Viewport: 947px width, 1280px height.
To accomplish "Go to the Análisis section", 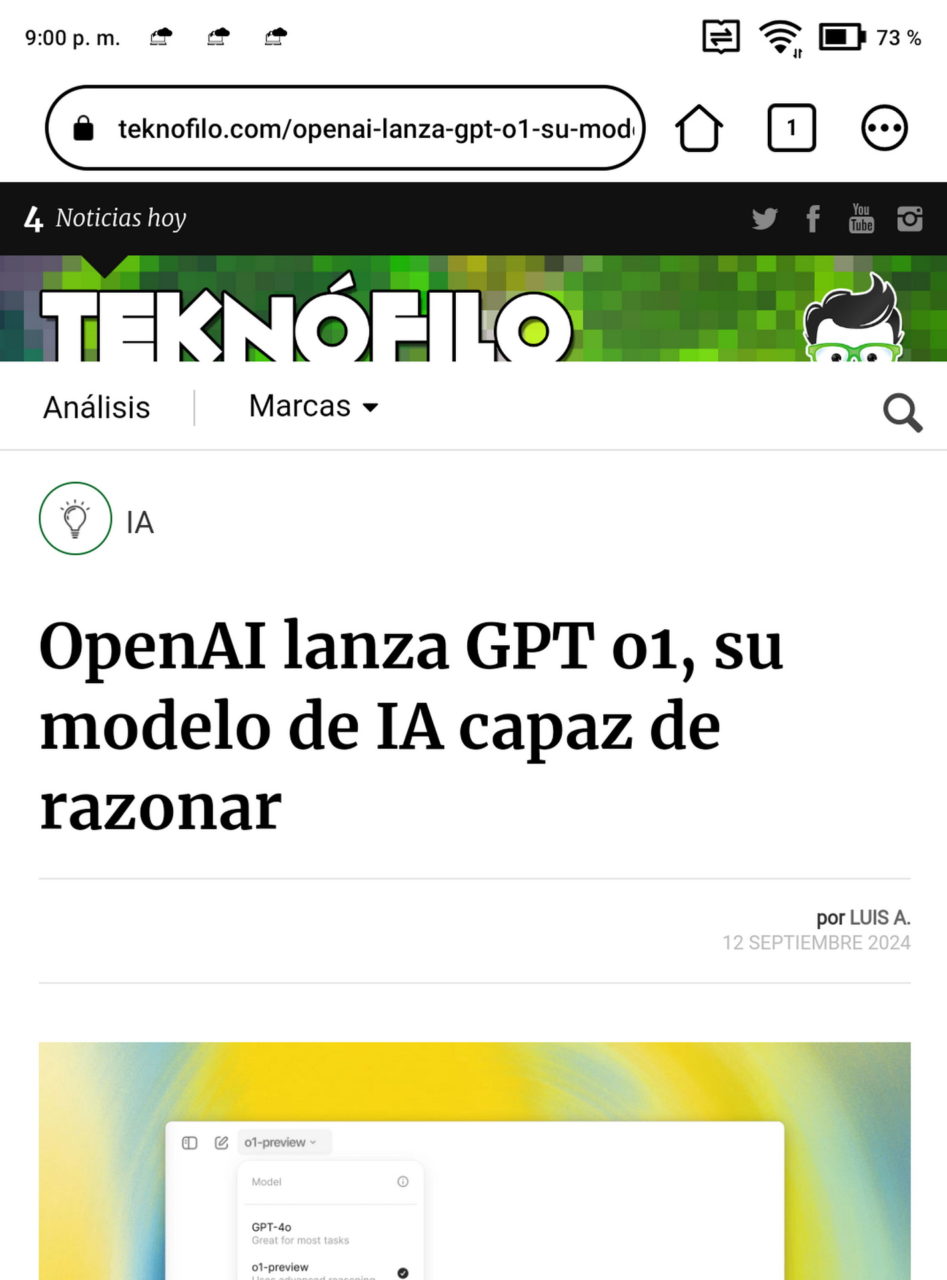I will 96,408.
